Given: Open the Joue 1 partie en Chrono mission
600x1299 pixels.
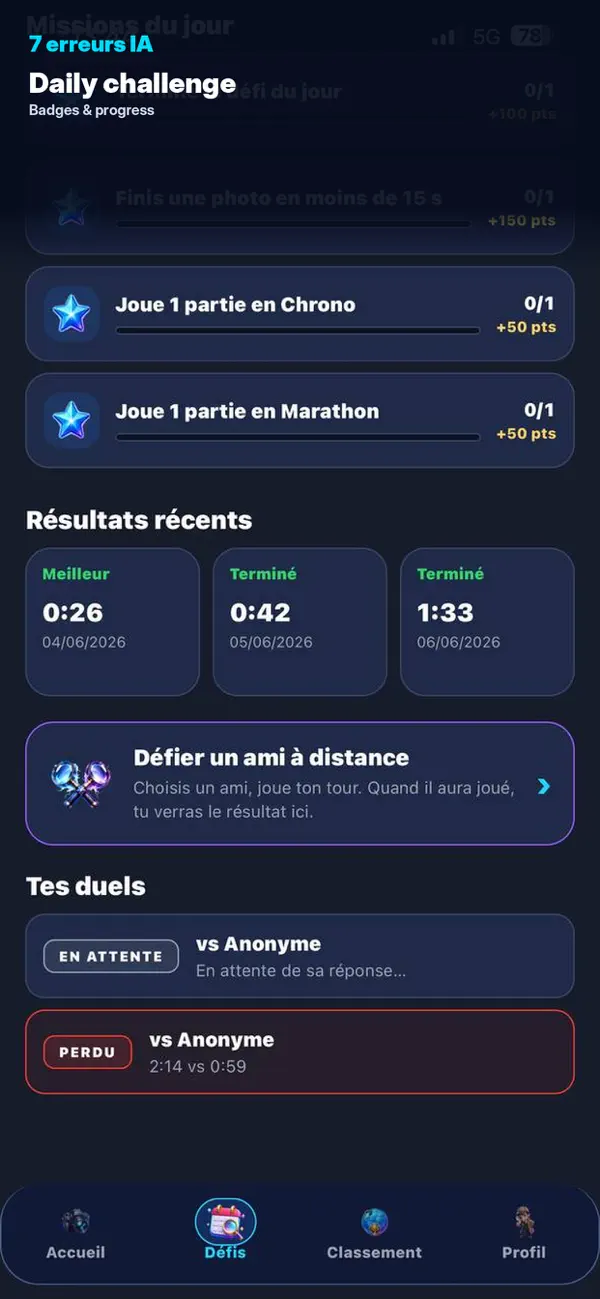Looking at the screenshot, I should pos(300,314).
